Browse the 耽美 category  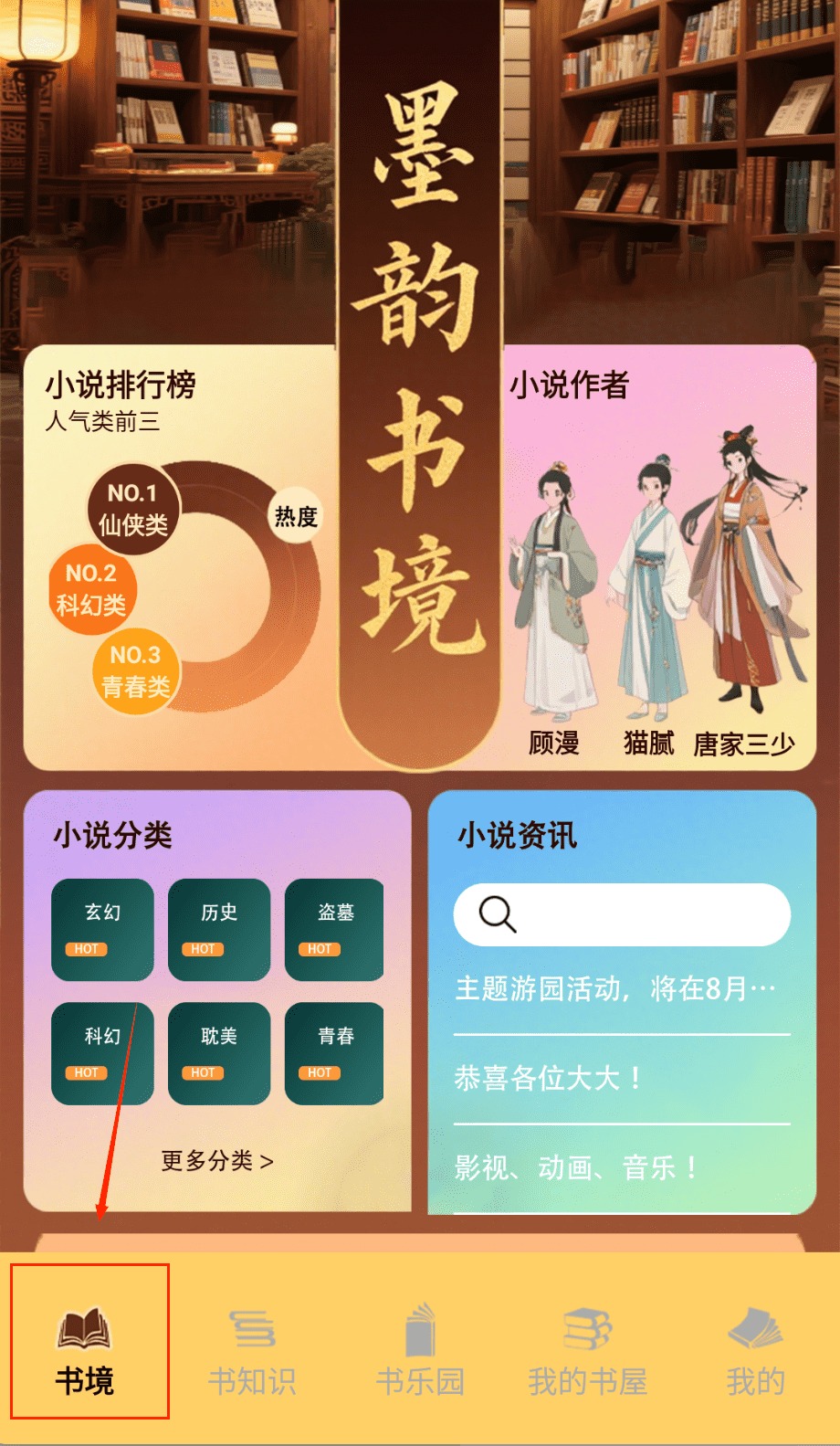coord(219,1053)
